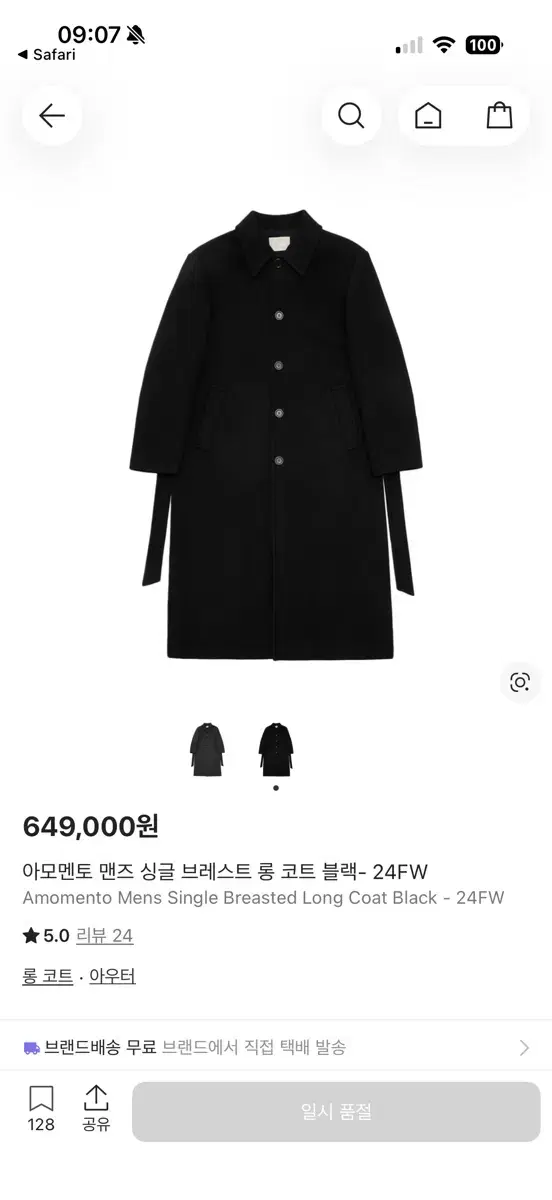Go to the store home icon

(428, 116)
